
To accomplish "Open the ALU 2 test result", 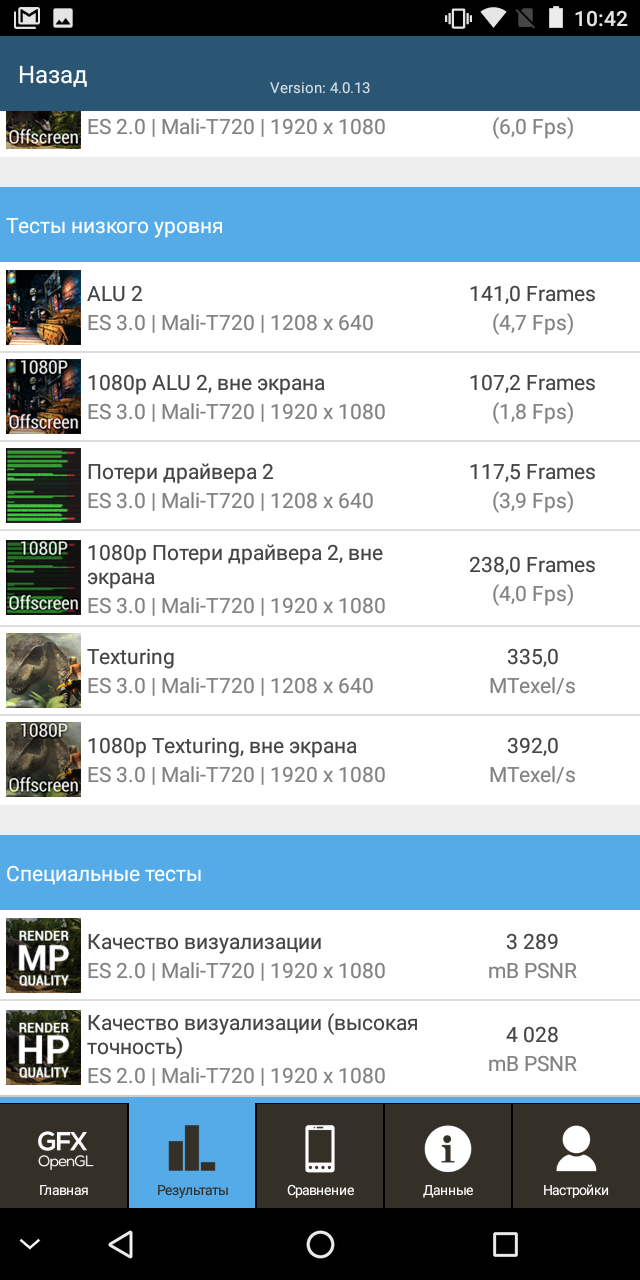I will pyautogui.click(x=320, y=308).
